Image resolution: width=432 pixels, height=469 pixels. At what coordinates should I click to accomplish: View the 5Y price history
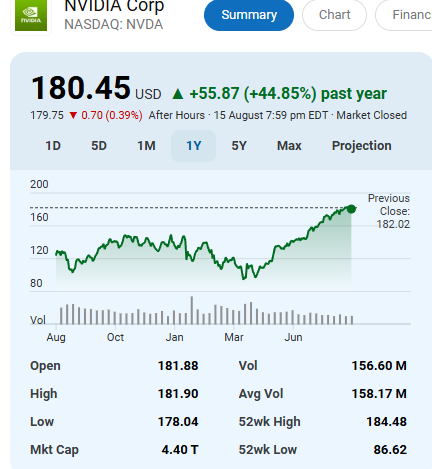point(239,146)
